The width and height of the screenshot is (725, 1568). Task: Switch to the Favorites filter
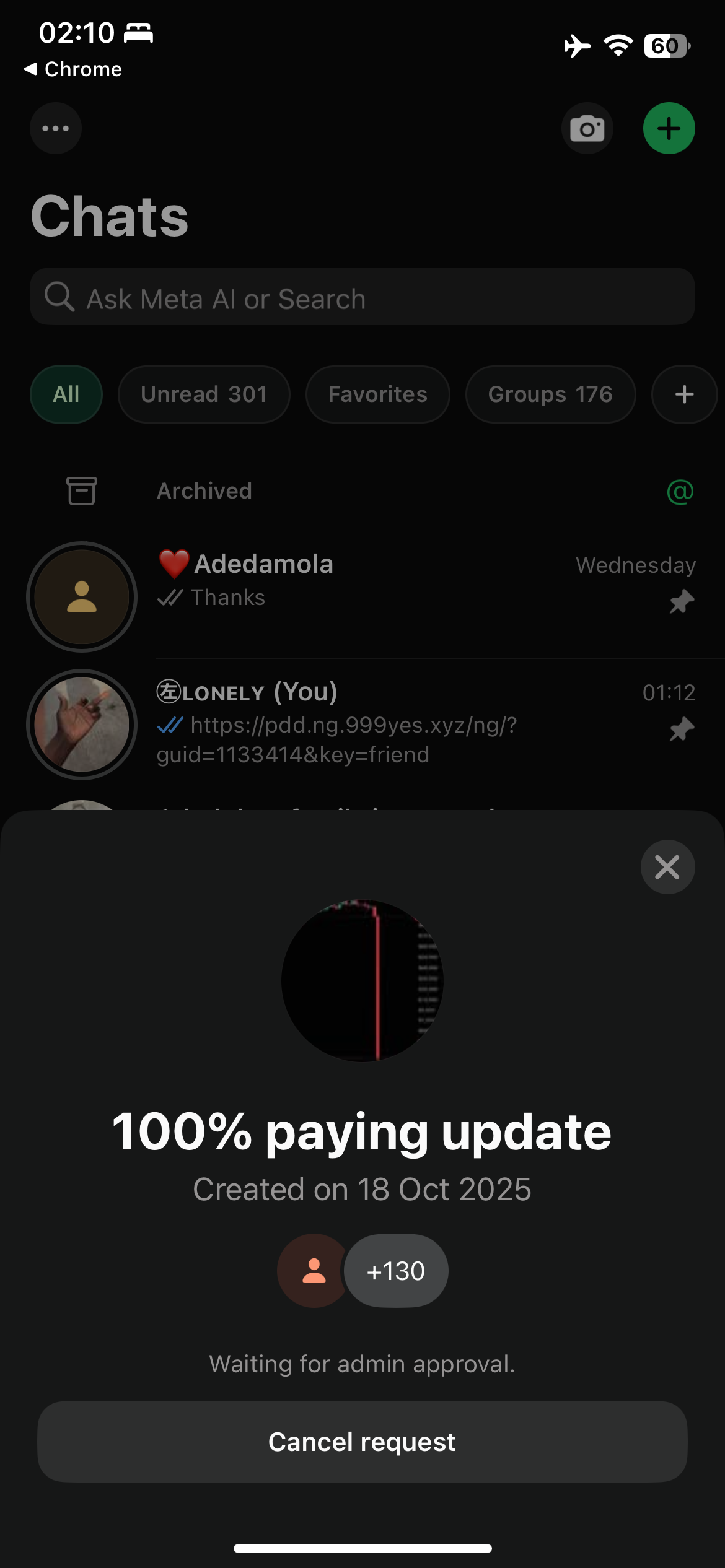pyautogui.click(x=377, y=394)
